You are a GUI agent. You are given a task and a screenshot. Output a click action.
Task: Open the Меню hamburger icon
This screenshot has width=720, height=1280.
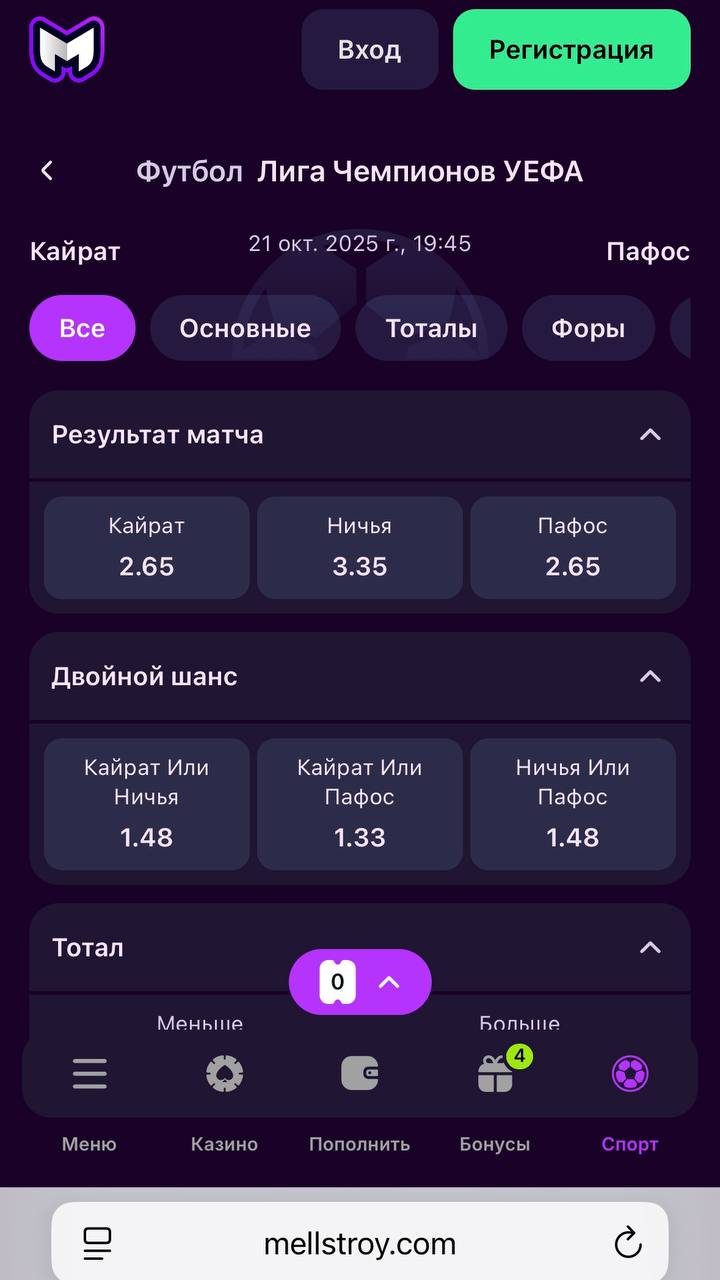(x=89, y=1073)
